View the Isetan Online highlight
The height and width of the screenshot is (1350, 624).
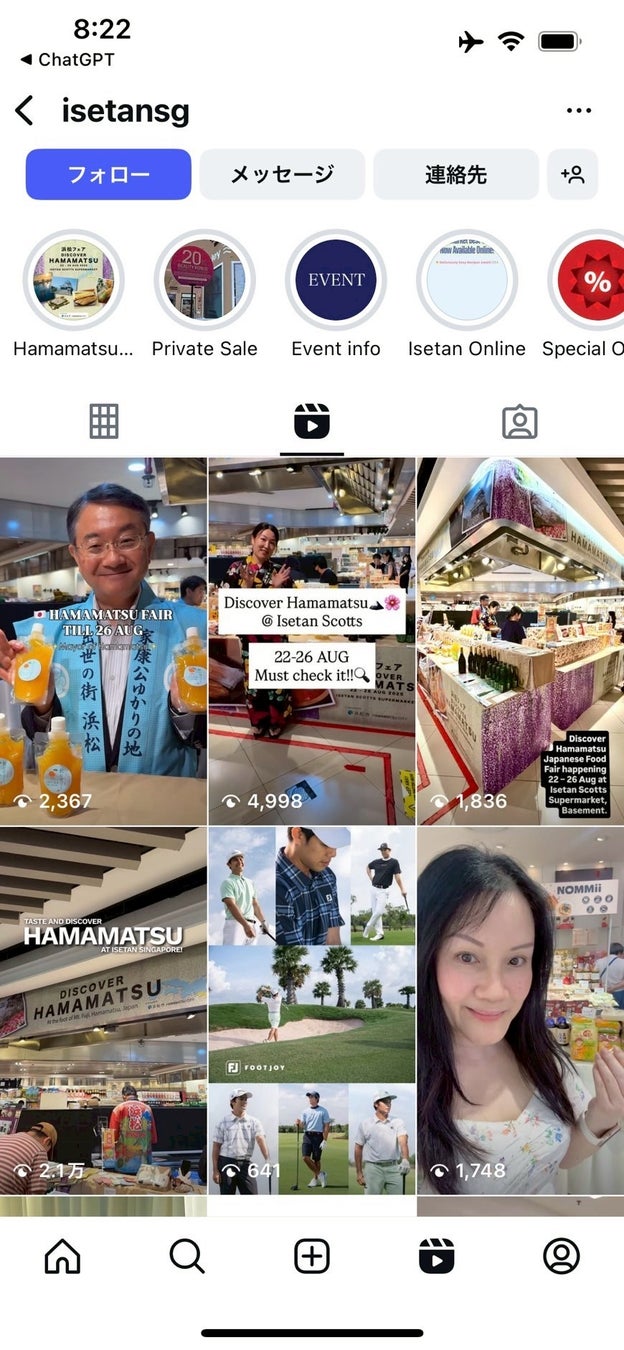tap(467, 281)
